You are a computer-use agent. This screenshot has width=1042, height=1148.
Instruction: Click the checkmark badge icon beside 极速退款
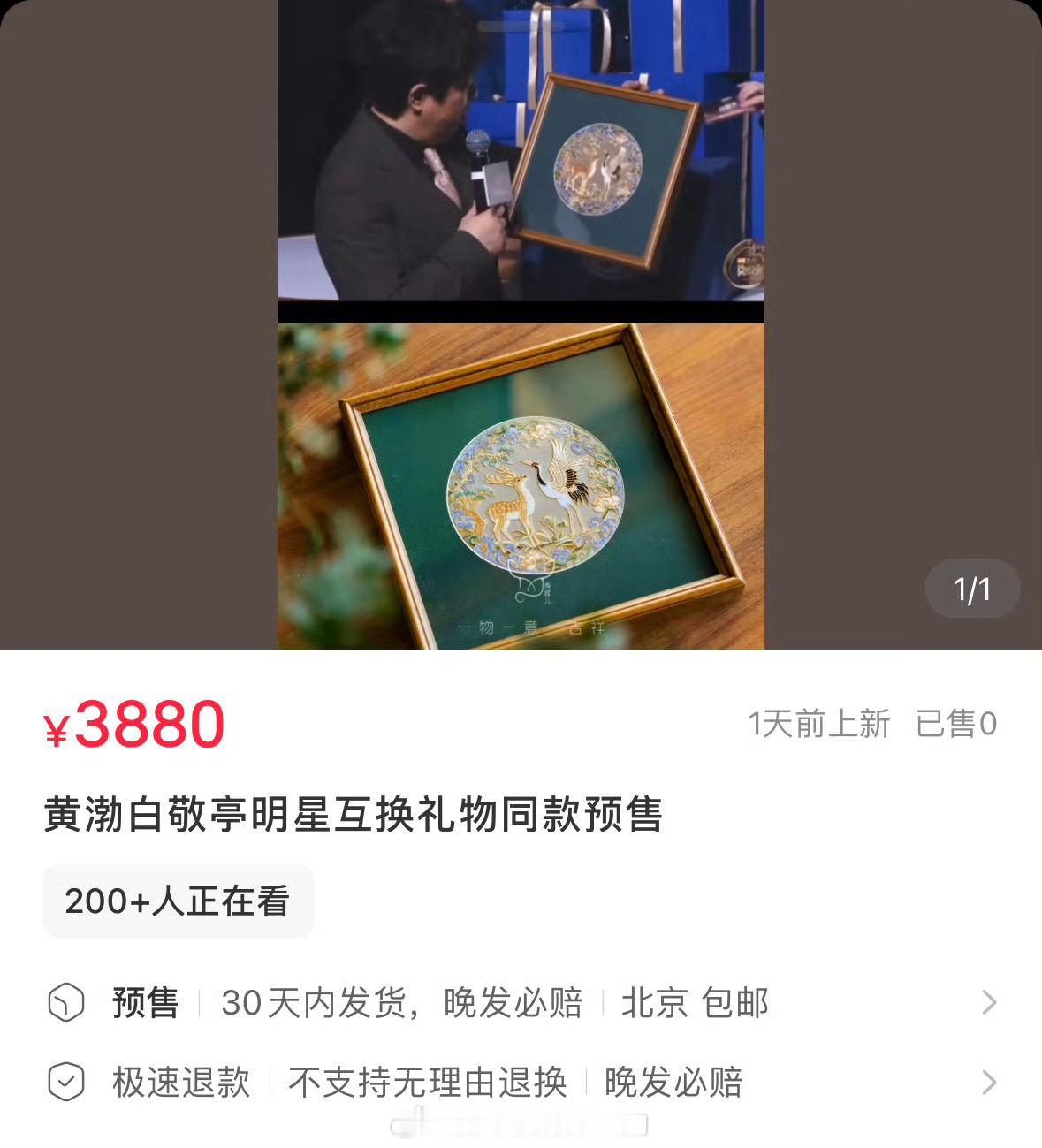[x=65, y=1081]
